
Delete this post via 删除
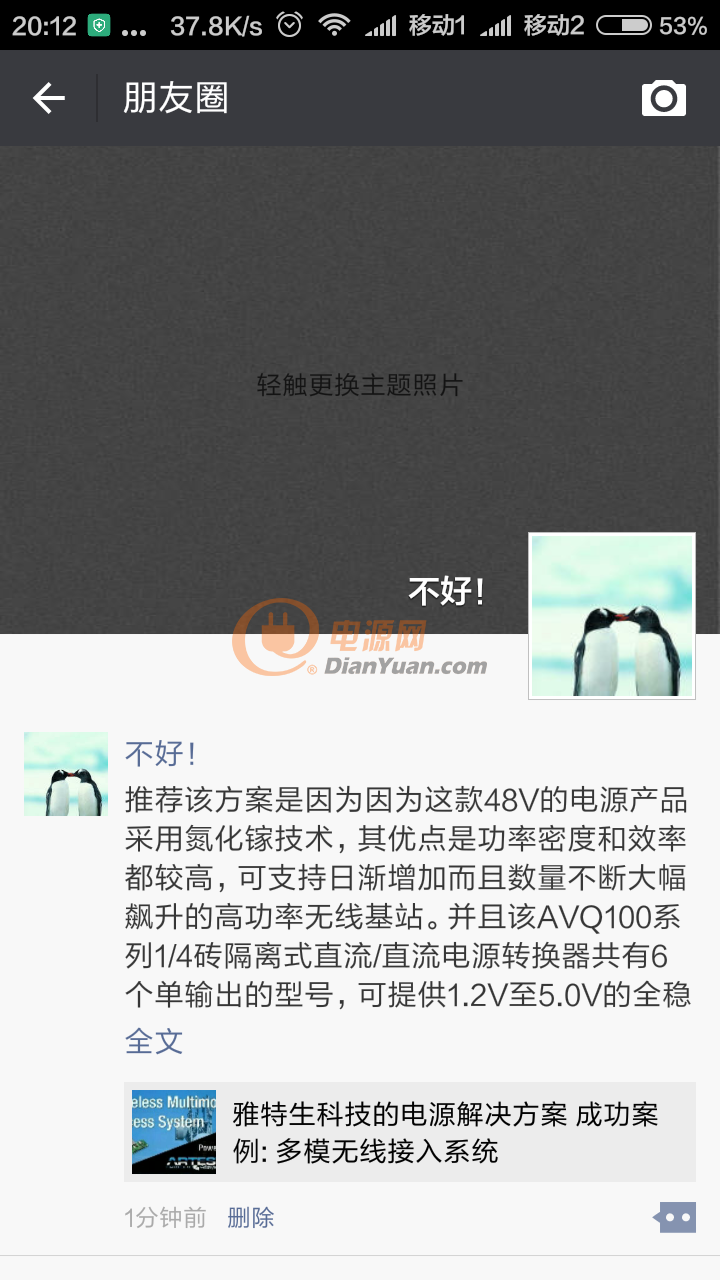(250, 1217)
